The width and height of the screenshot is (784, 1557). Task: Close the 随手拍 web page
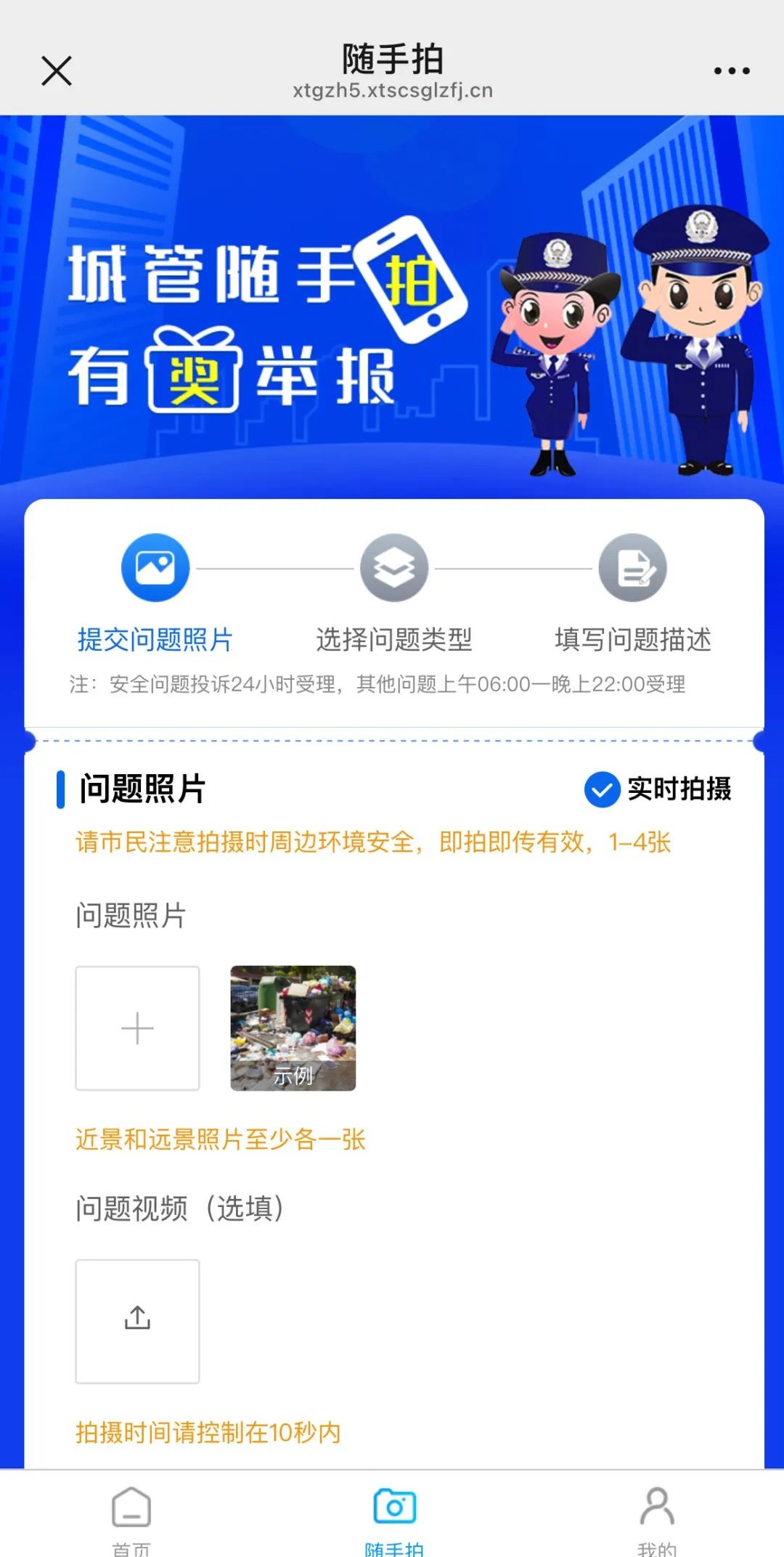(57, 71)
